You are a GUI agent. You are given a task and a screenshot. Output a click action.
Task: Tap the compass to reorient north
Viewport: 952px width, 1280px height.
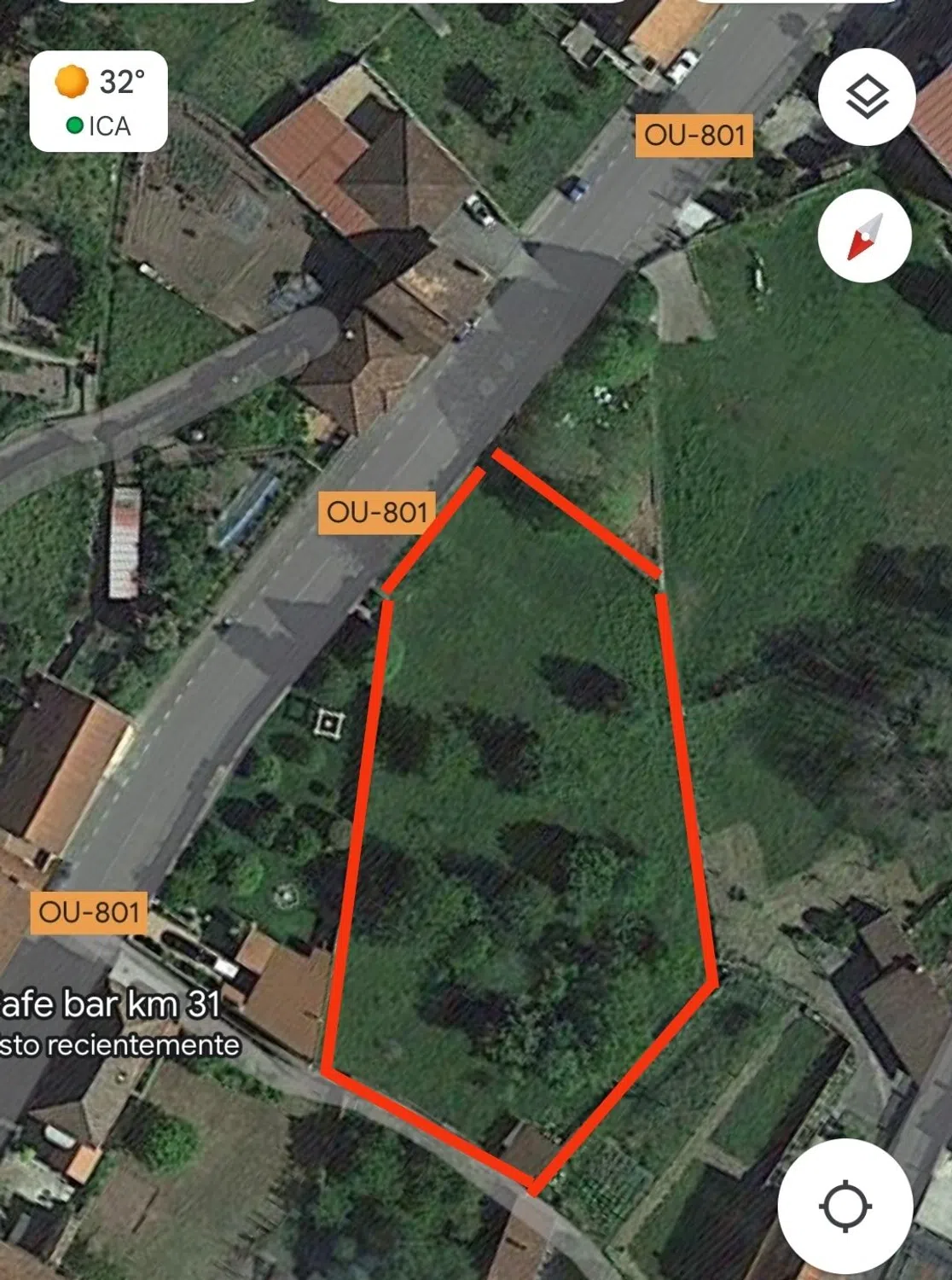coord(864,236)
